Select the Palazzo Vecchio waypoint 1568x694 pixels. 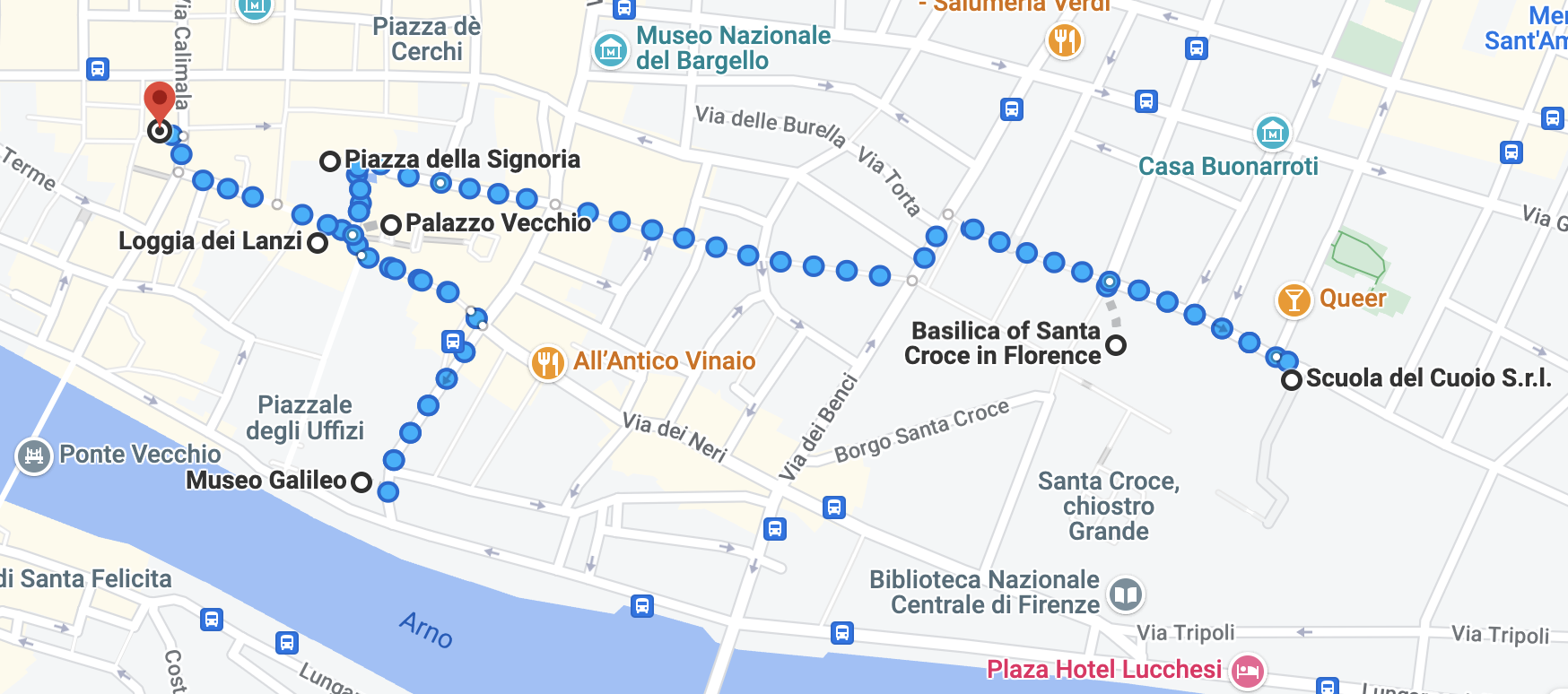click(391, 225)
